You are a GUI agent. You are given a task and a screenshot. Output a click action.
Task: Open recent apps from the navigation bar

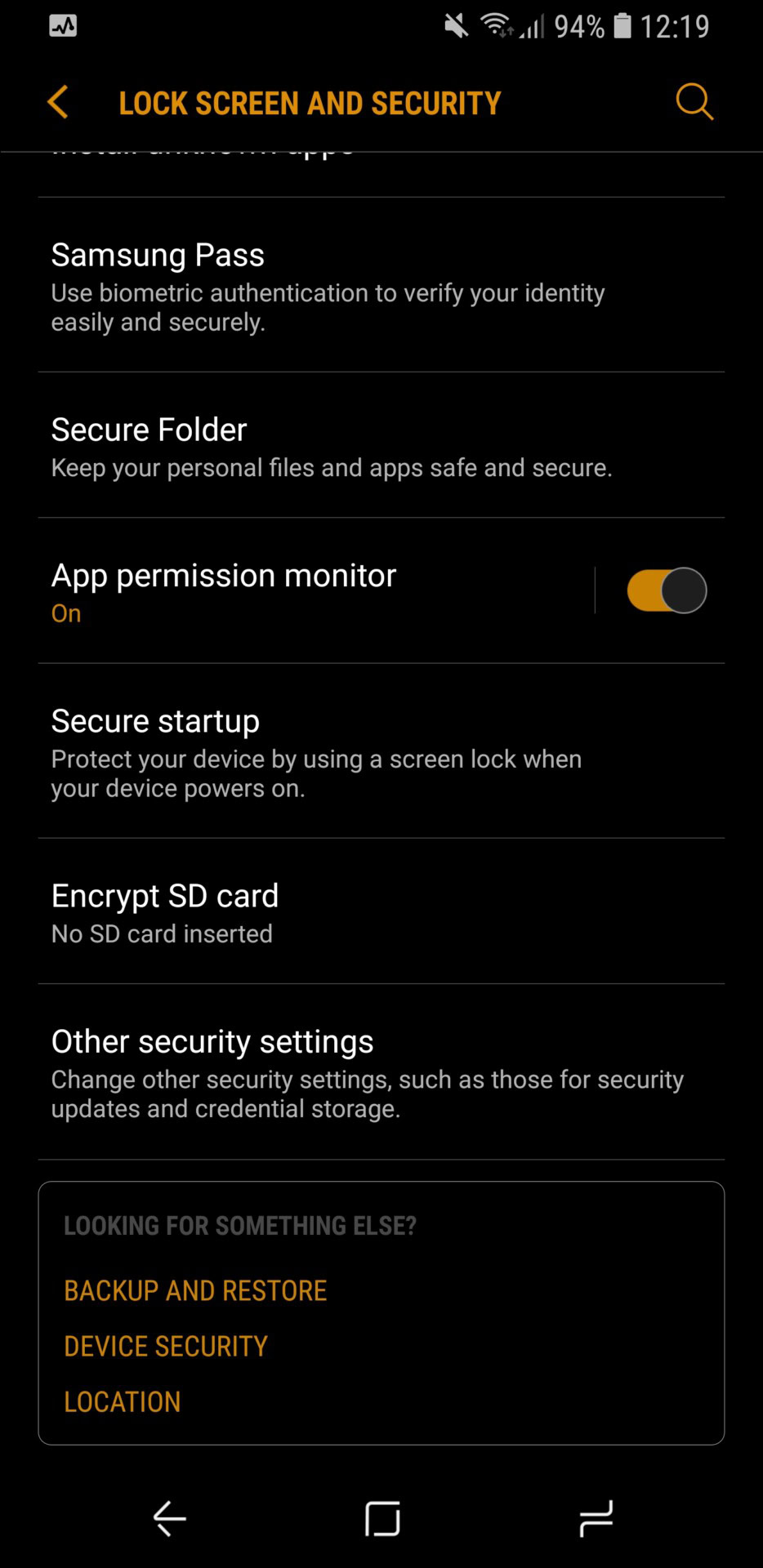(x=596, y=1519)
